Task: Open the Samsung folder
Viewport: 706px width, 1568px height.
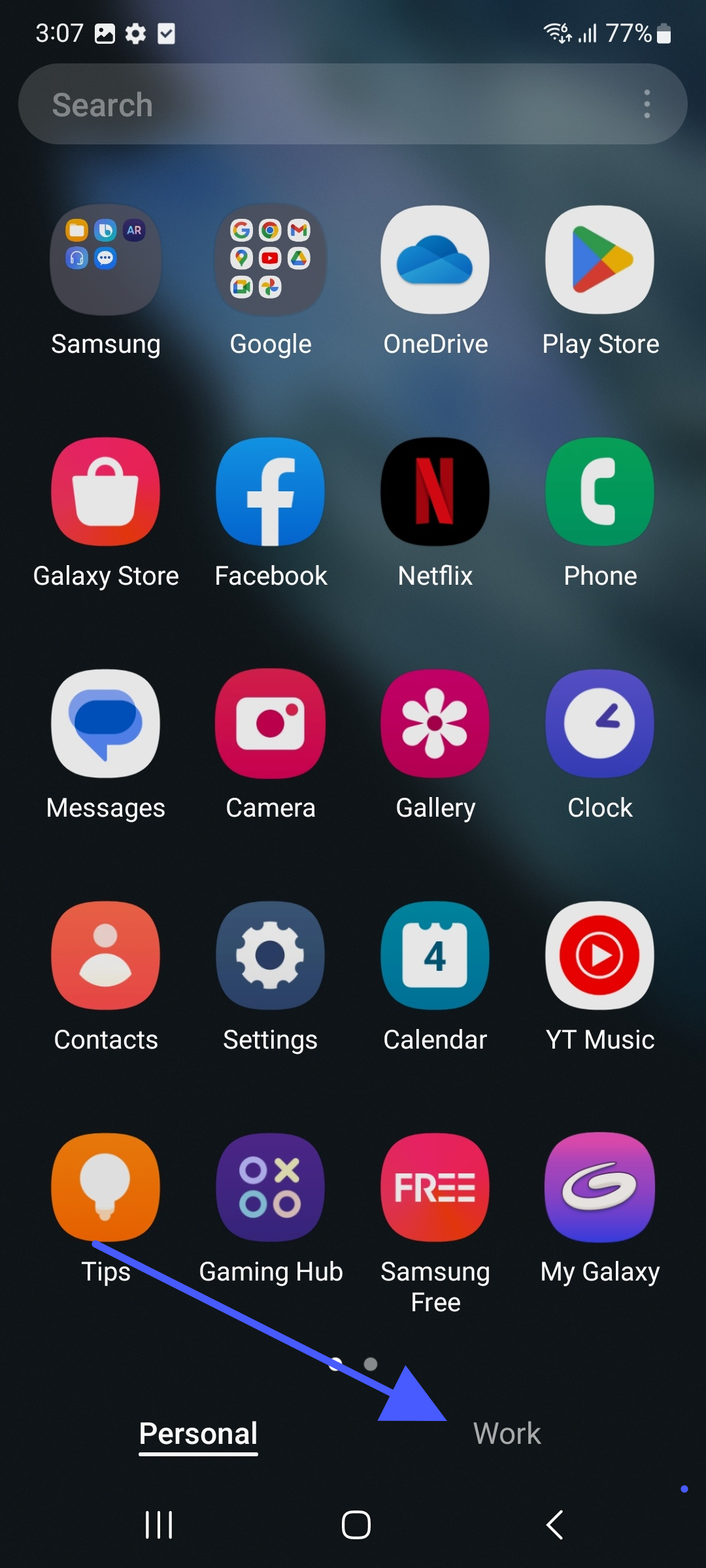Action: pos(106,260)
